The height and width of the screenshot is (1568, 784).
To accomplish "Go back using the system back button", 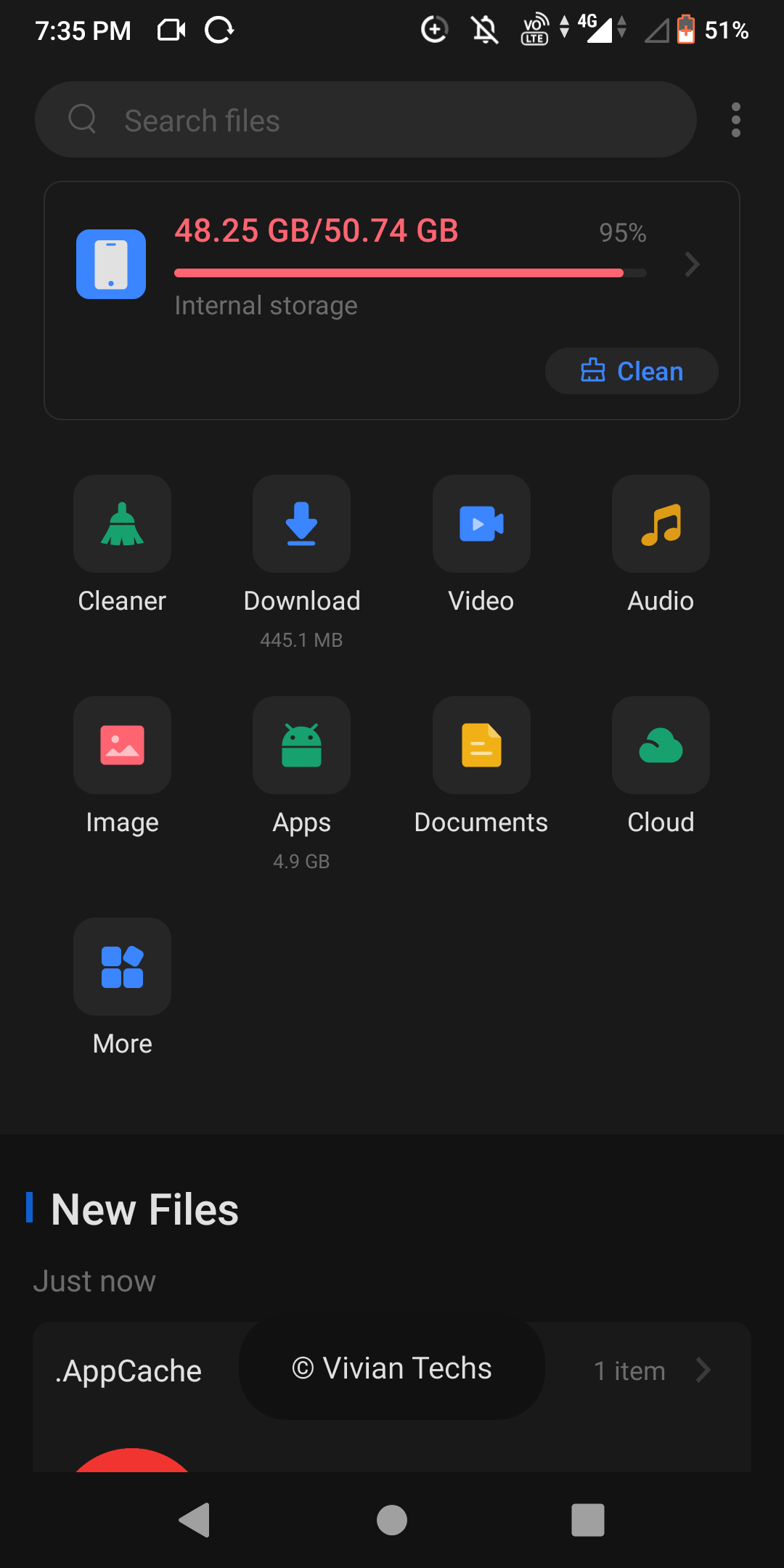I will 195,1519.
